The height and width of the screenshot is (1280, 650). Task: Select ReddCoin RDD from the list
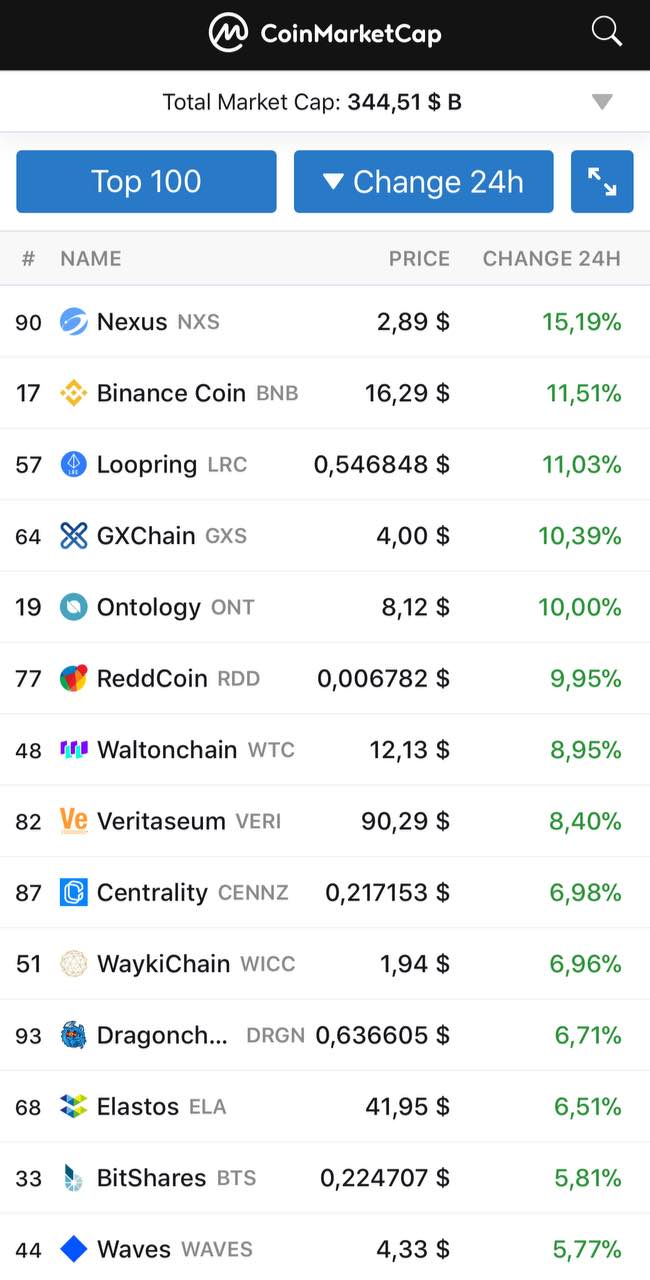[x=325, y=678]
